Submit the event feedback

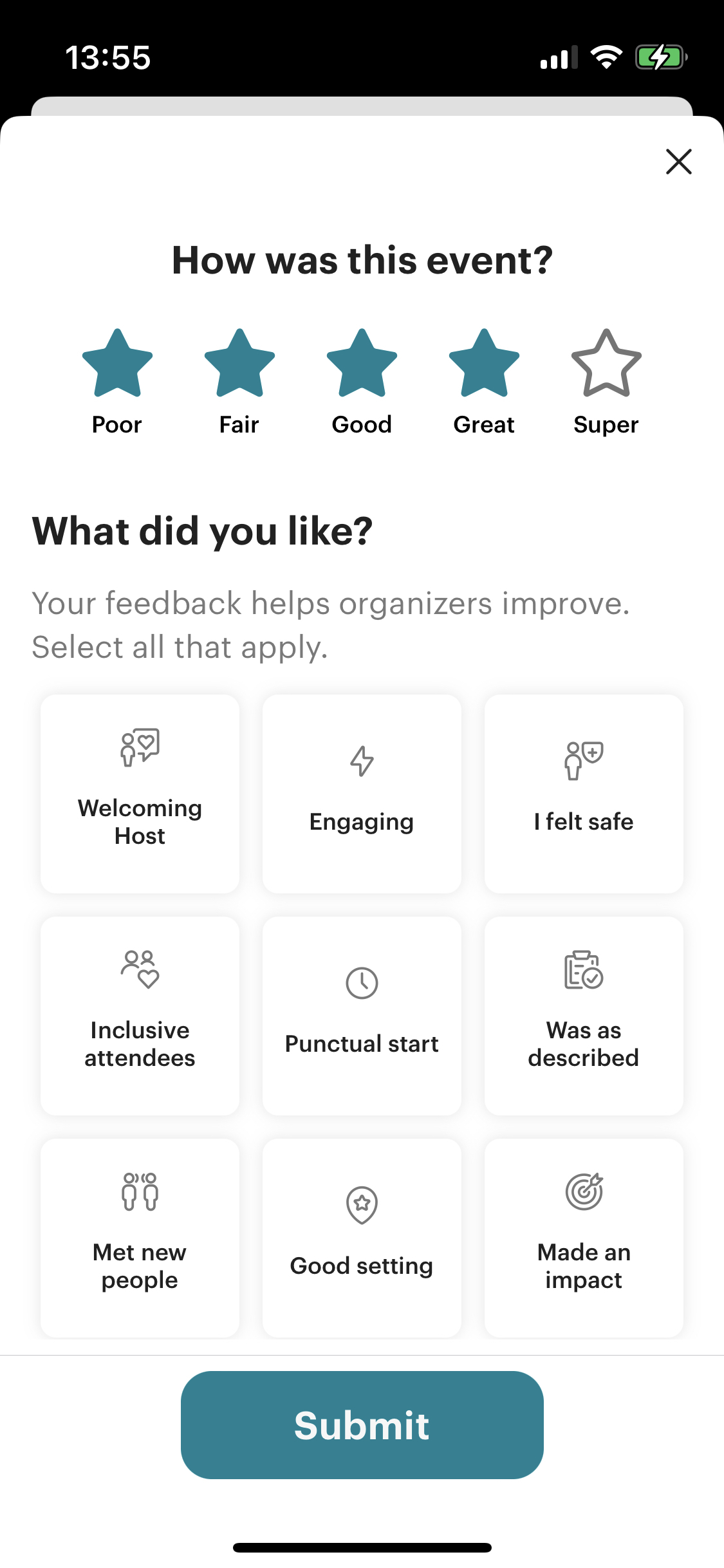pyautogui.click(x=362, y=1425)
